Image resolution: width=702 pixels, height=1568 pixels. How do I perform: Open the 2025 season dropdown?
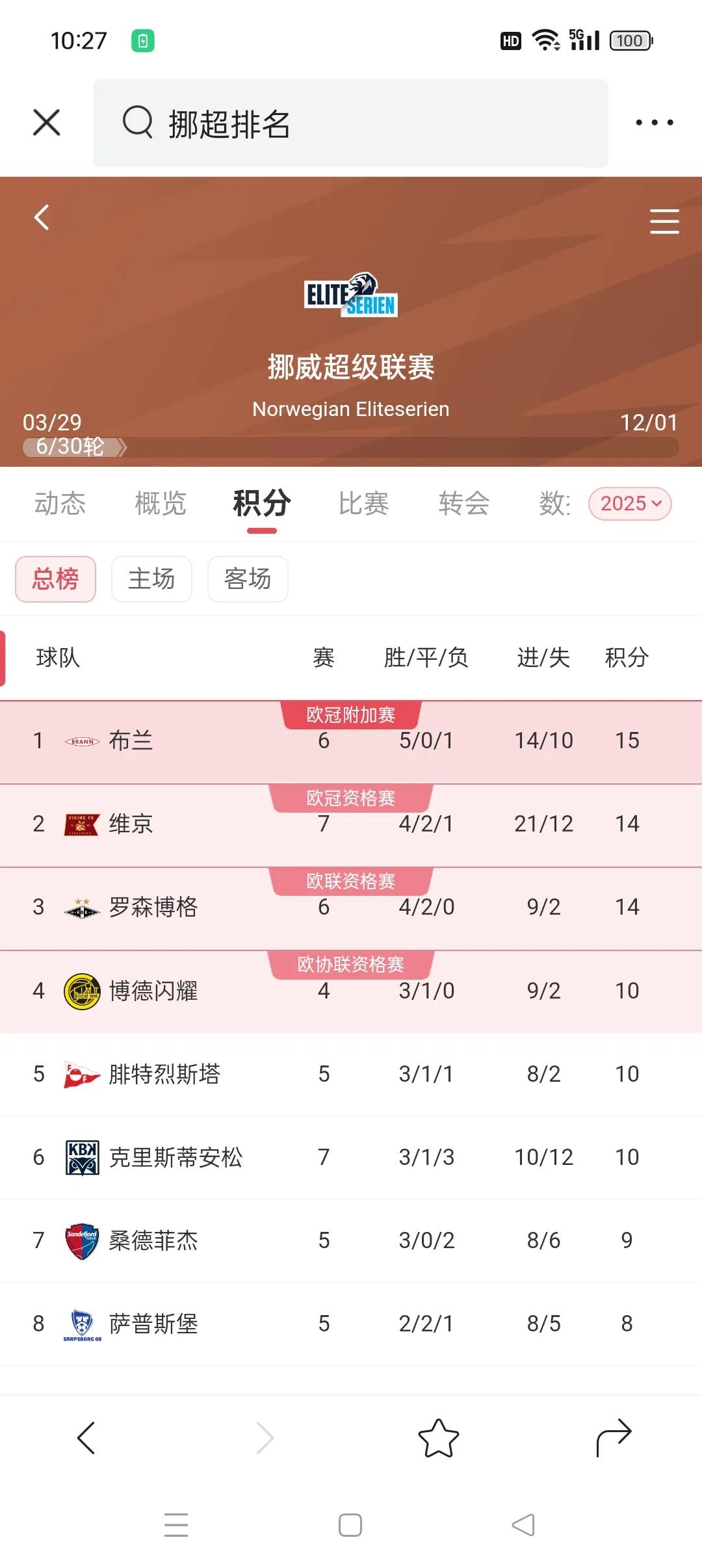629,504
